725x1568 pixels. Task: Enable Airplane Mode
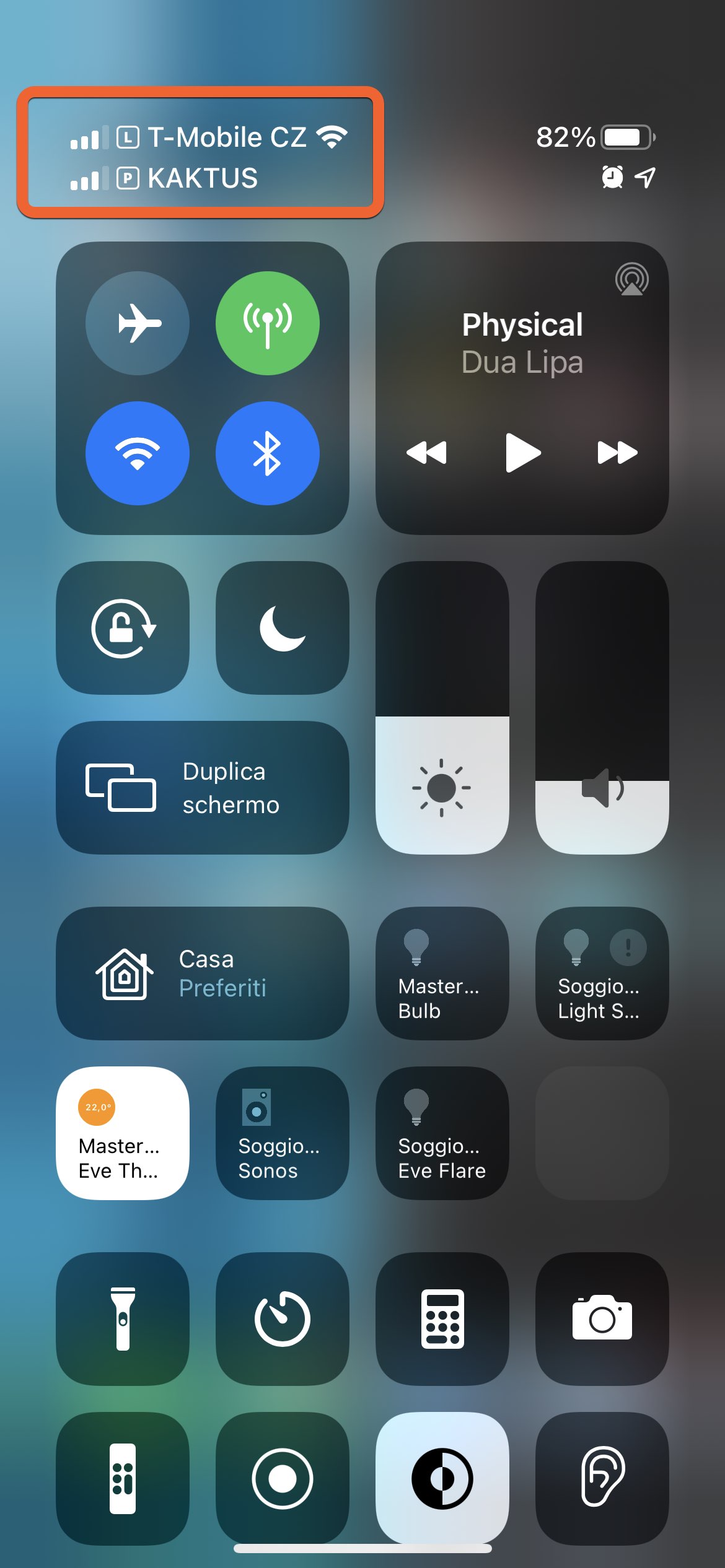138,323
